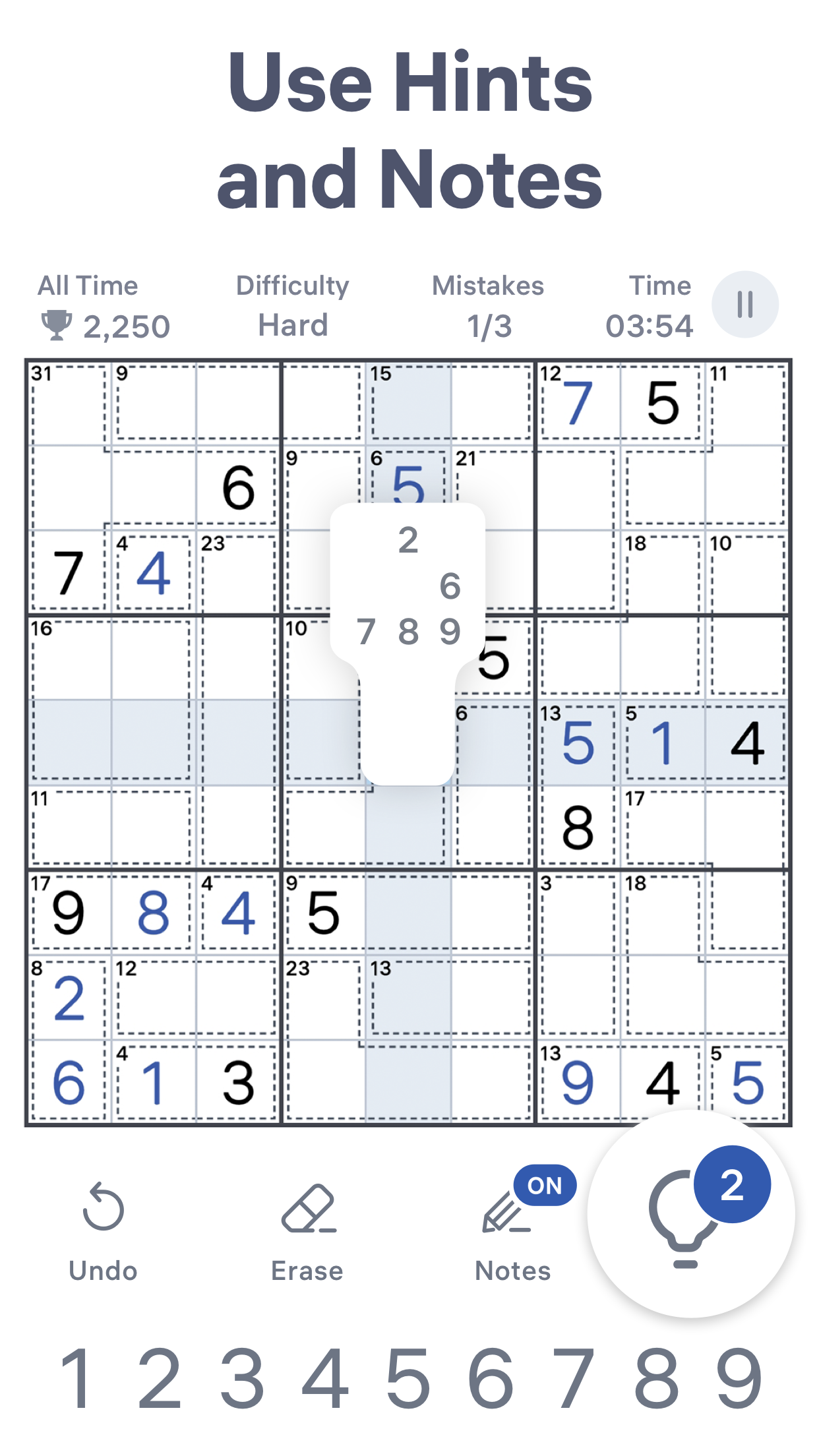Tap the ON badge above Notes

point(543,1186)
